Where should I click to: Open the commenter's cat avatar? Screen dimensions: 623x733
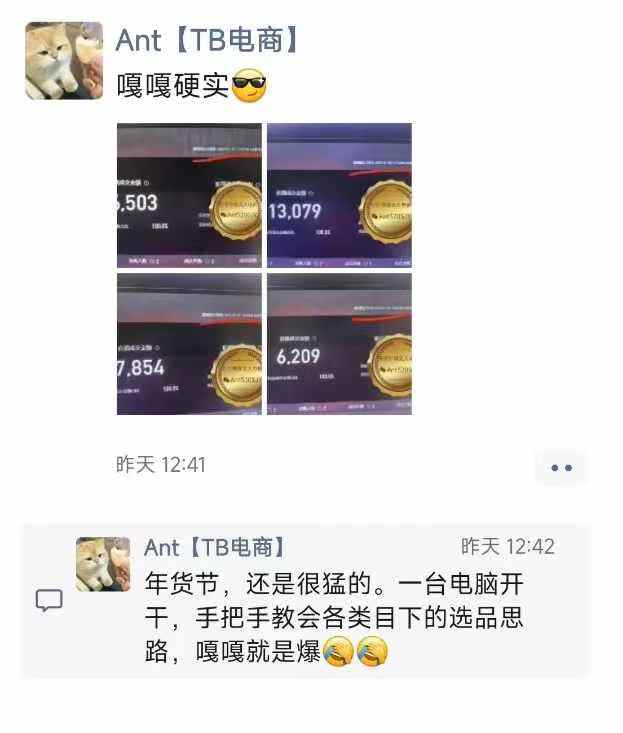pos(103,564)
